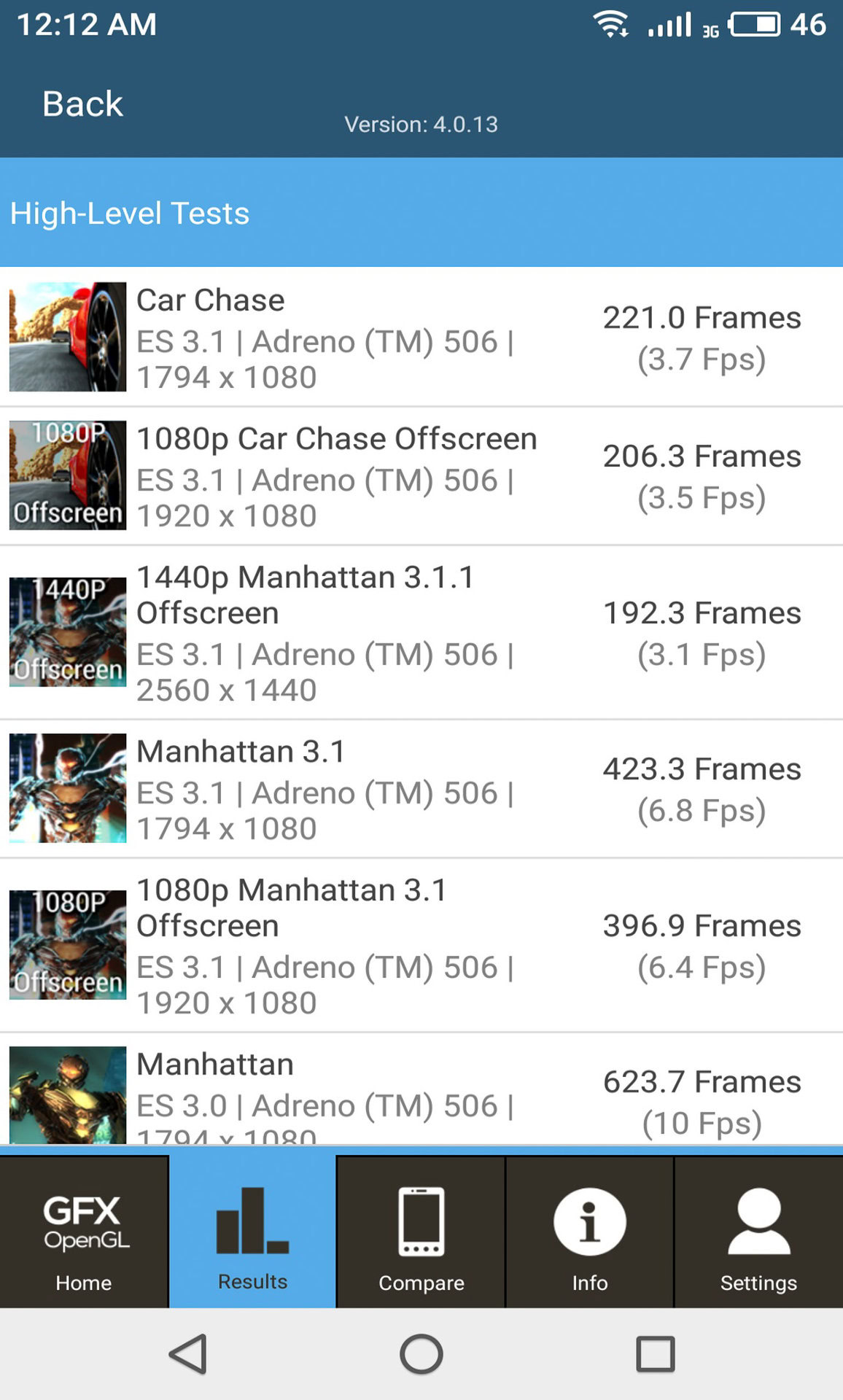Switch to the Compare tab

pyautogui.click(x=421, y=1232)
